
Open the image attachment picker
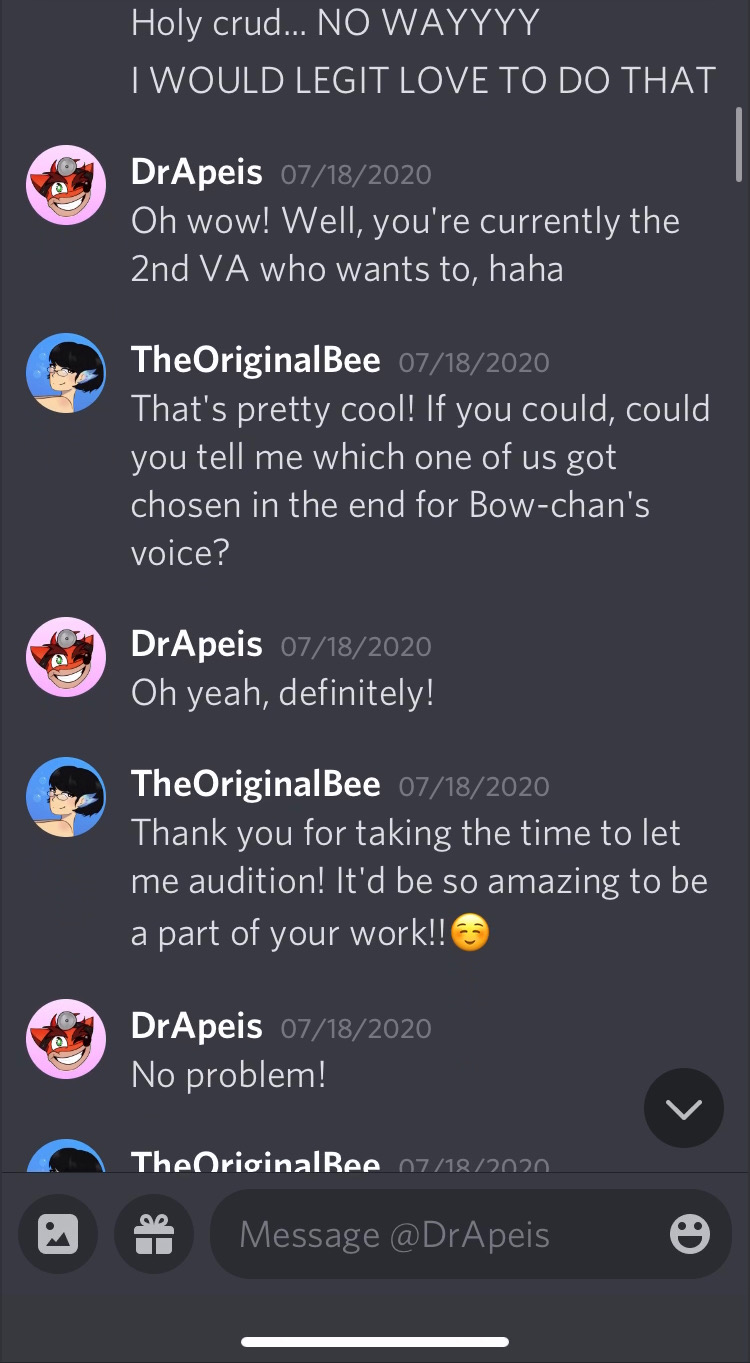click(x=58, y=1234)
